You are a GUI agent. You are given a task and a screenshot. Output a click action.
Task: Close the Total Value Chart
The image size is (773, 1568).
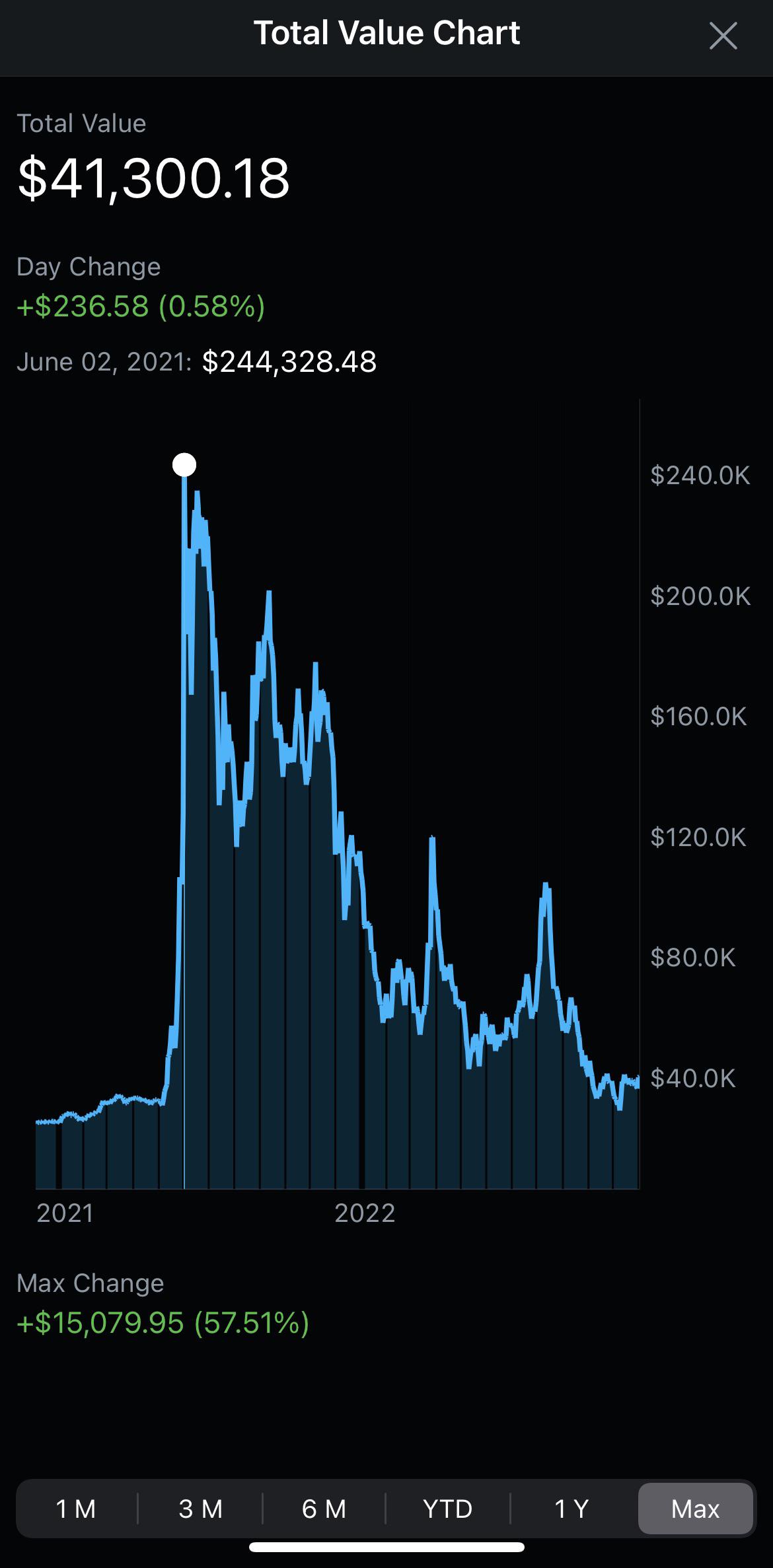click(x=723, y=36)
